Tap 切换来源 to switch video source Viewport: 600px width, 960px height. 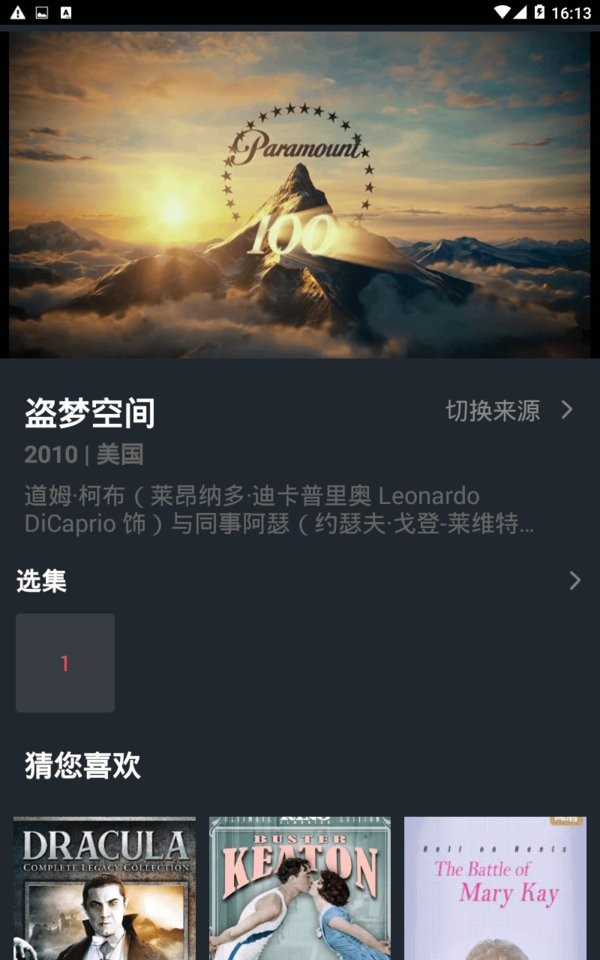(508, 410)
